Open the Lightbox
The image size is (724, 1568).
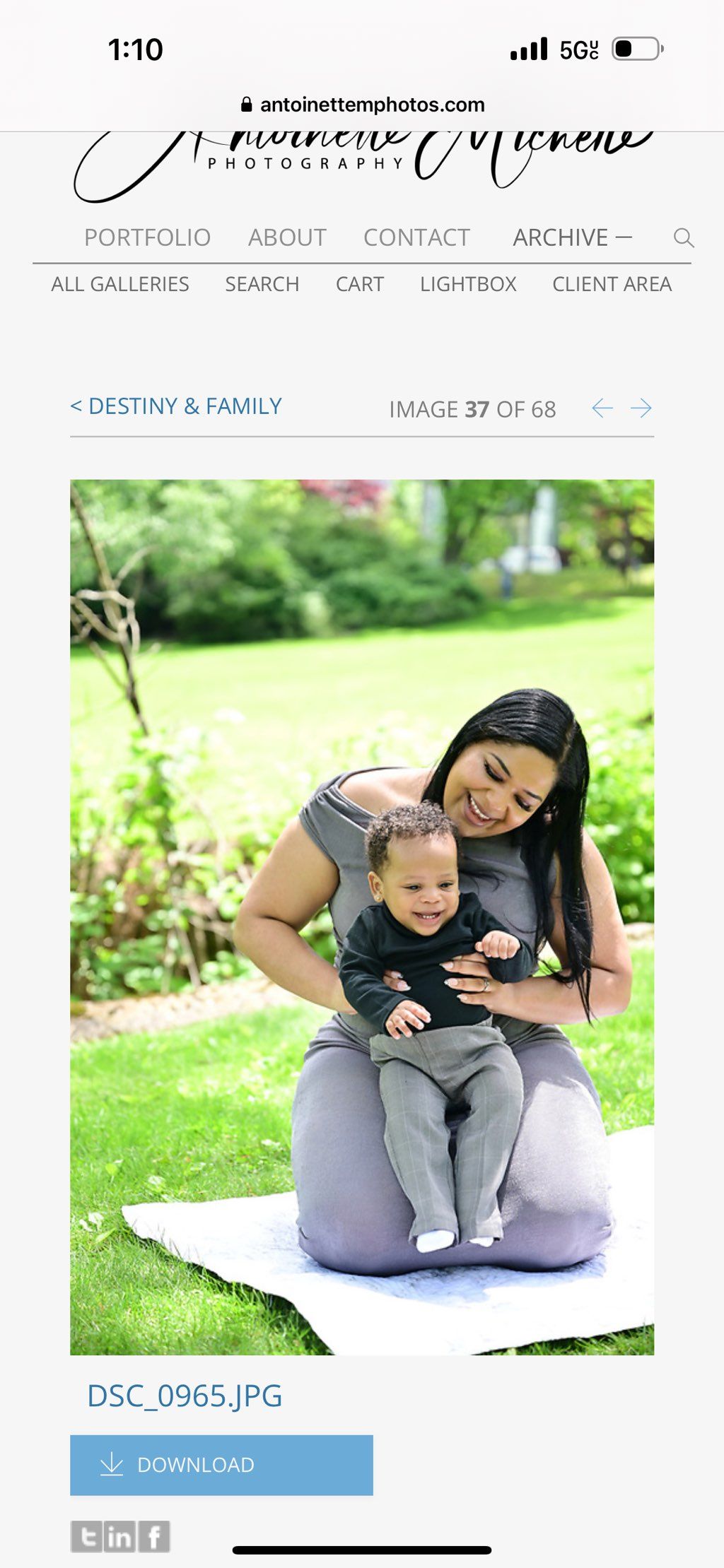pyautogui.click(x=468, y=284)
